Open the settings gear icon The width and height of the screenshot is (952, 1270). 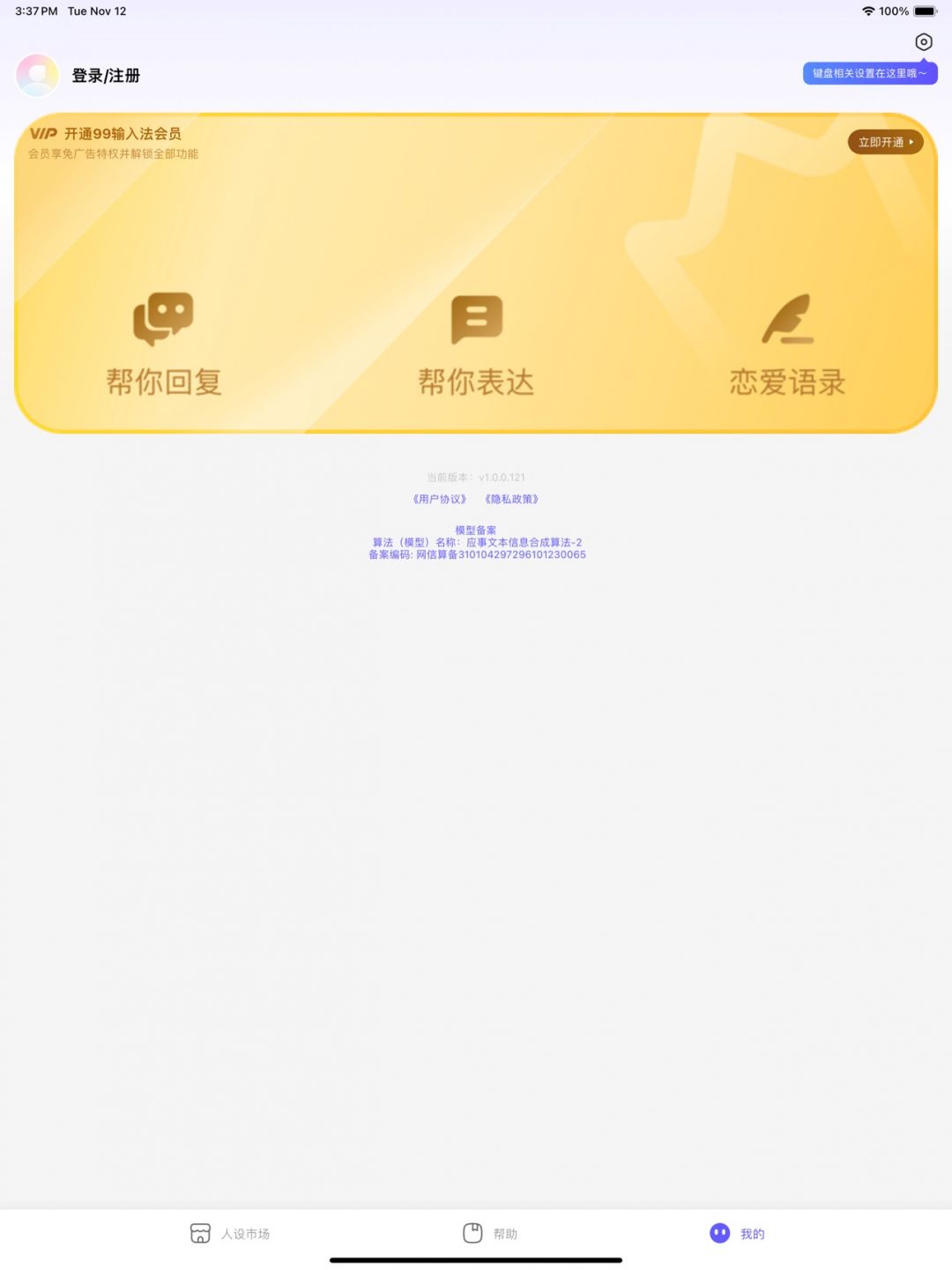923,42
